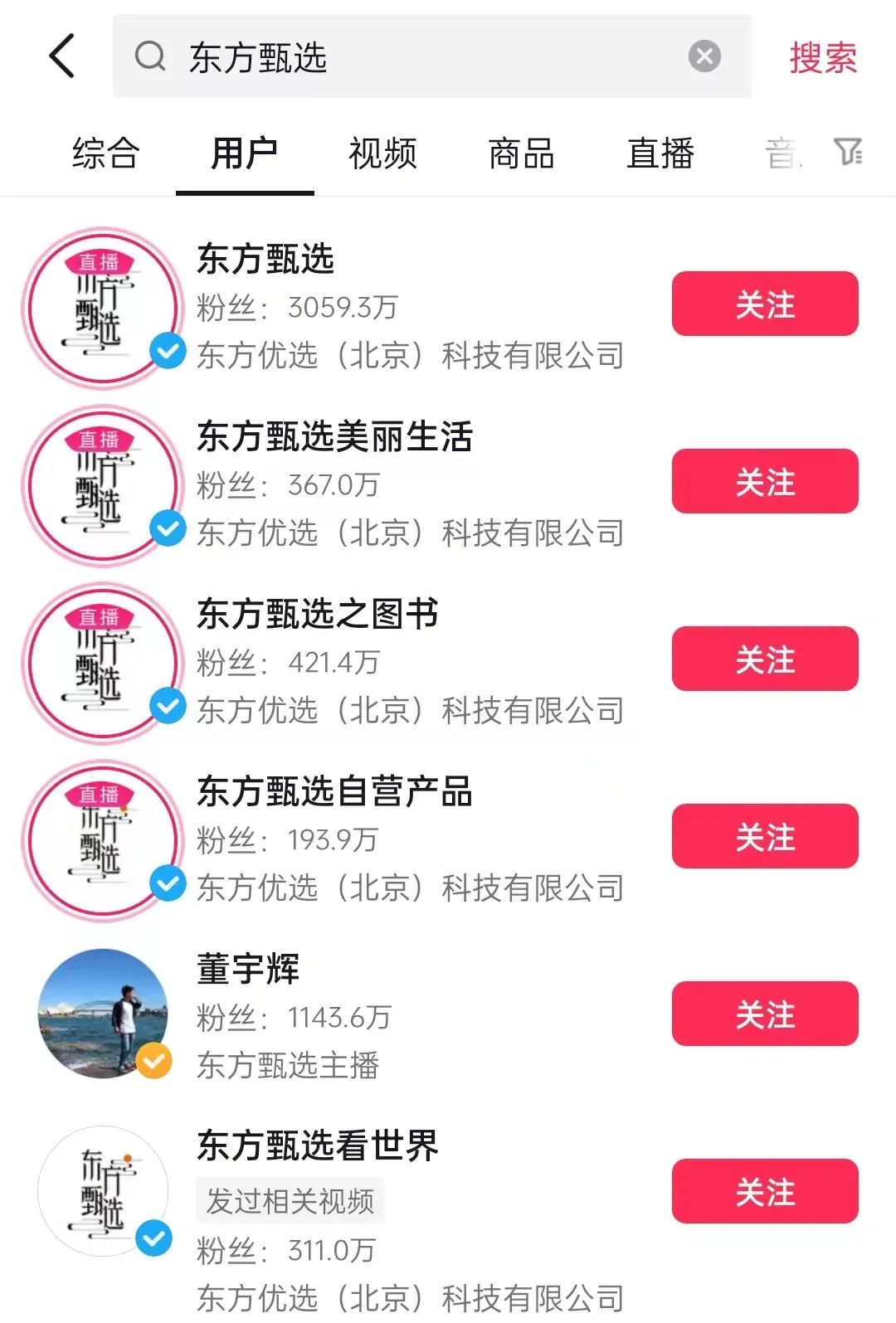Open the 东方甄选之图书 profile
The width and height of the screenshot is (896, 1323).
click(x=318, y=615)
